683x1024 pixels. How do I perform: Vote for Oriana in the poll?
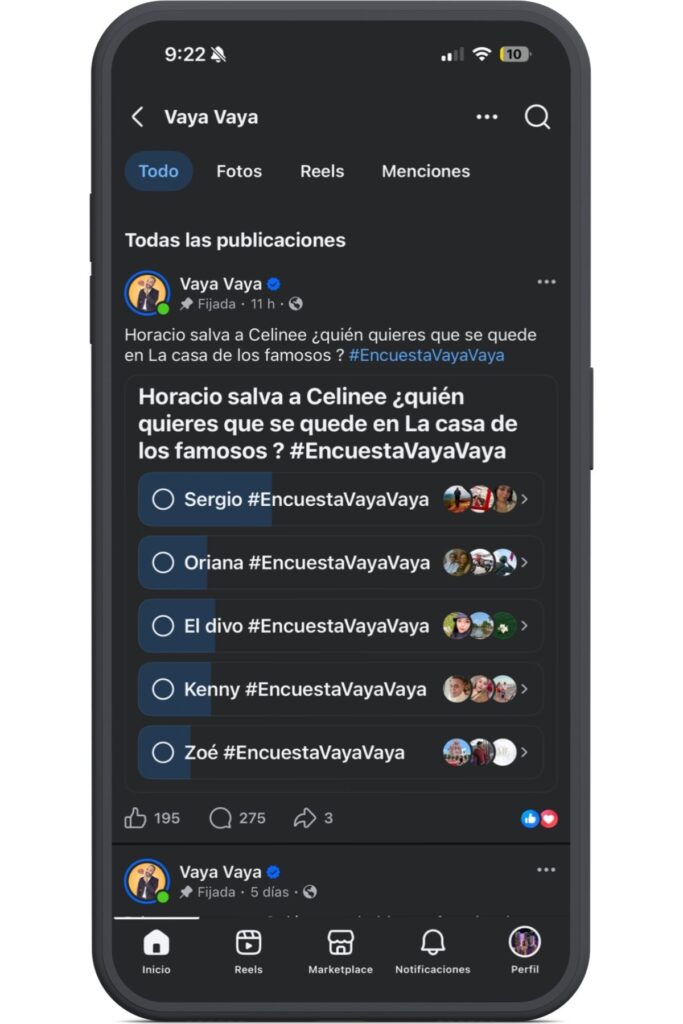(x=163, y=563)
